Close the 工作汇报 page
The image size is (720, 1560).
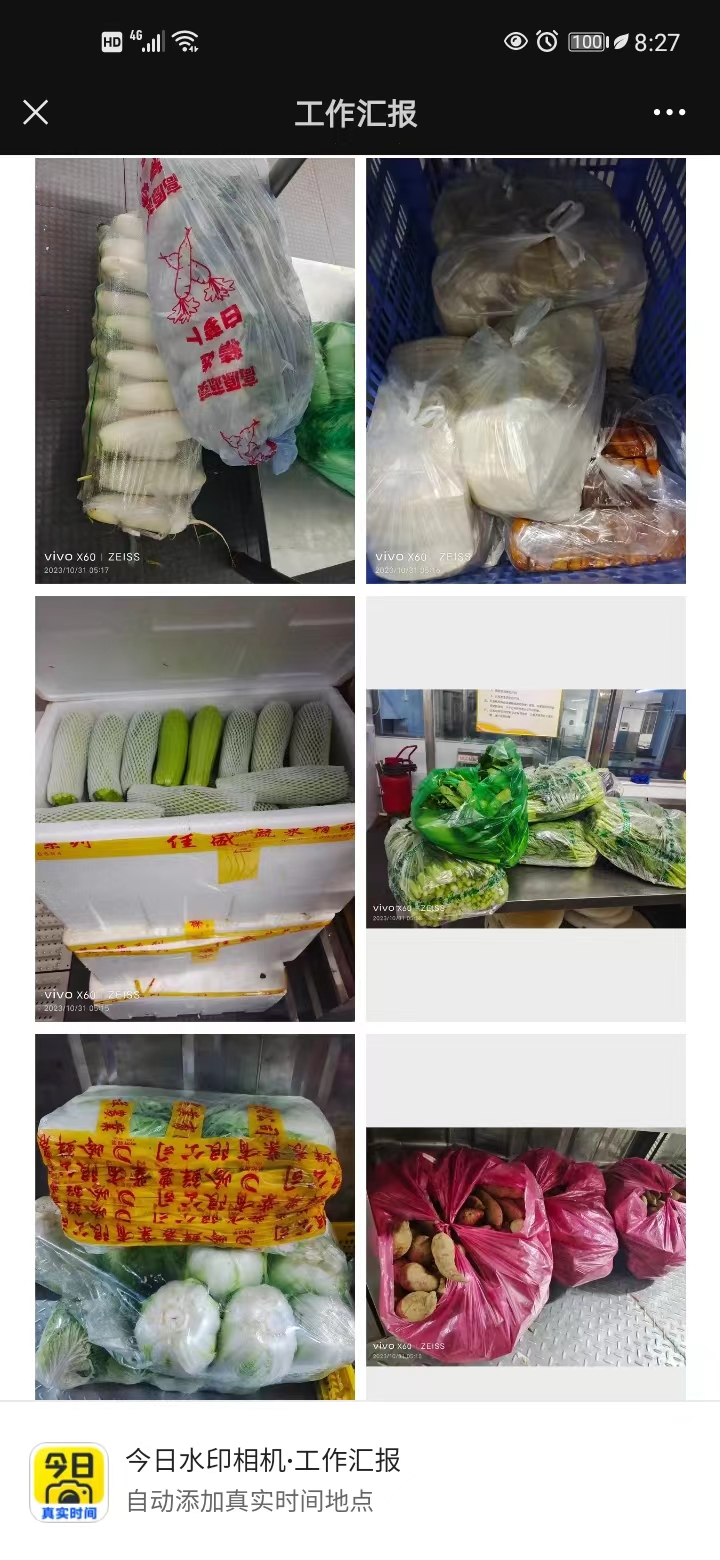pyautogui.click(x=36, y=112)
